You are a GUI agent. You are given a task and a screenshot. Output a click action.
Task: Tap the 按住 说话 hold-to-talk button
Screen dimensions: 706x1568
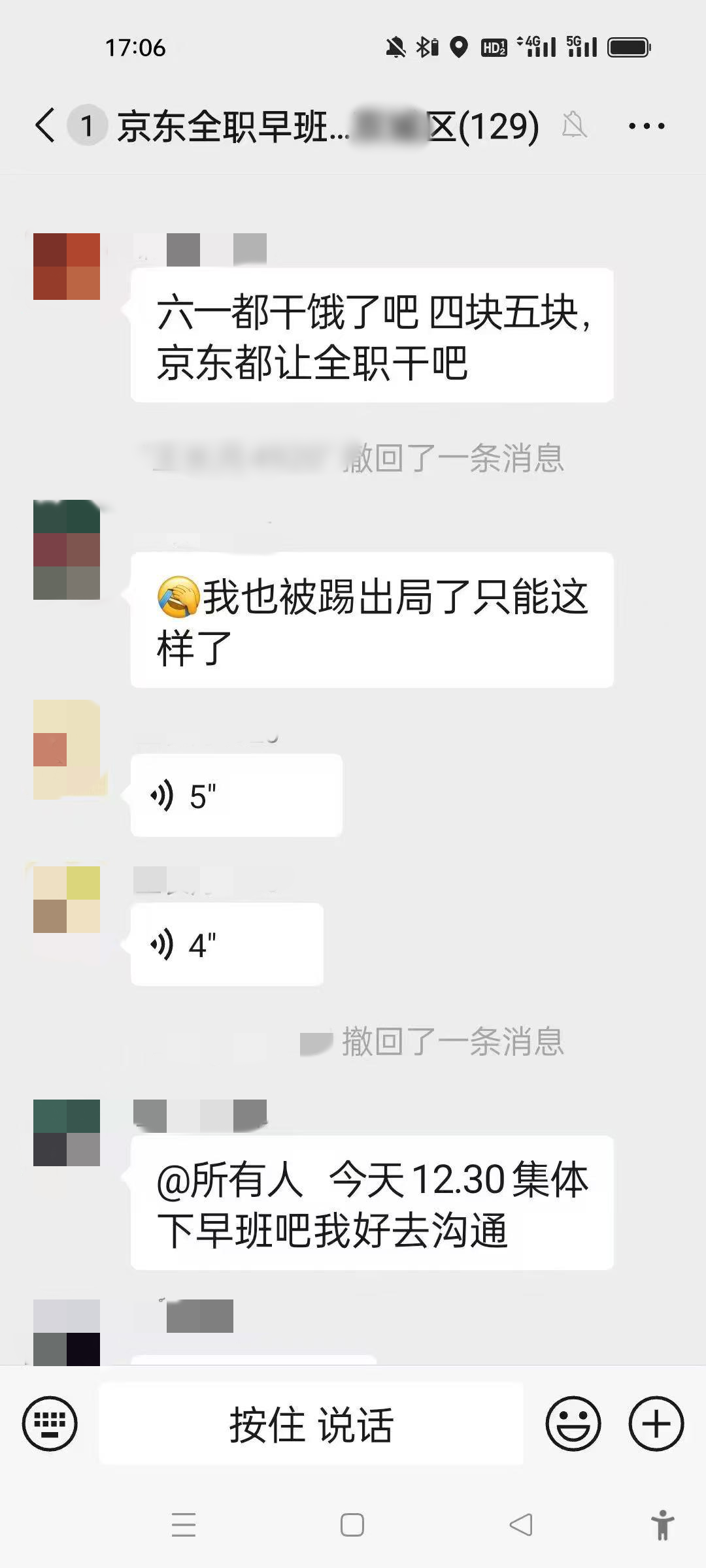(x=311, y=1424)
